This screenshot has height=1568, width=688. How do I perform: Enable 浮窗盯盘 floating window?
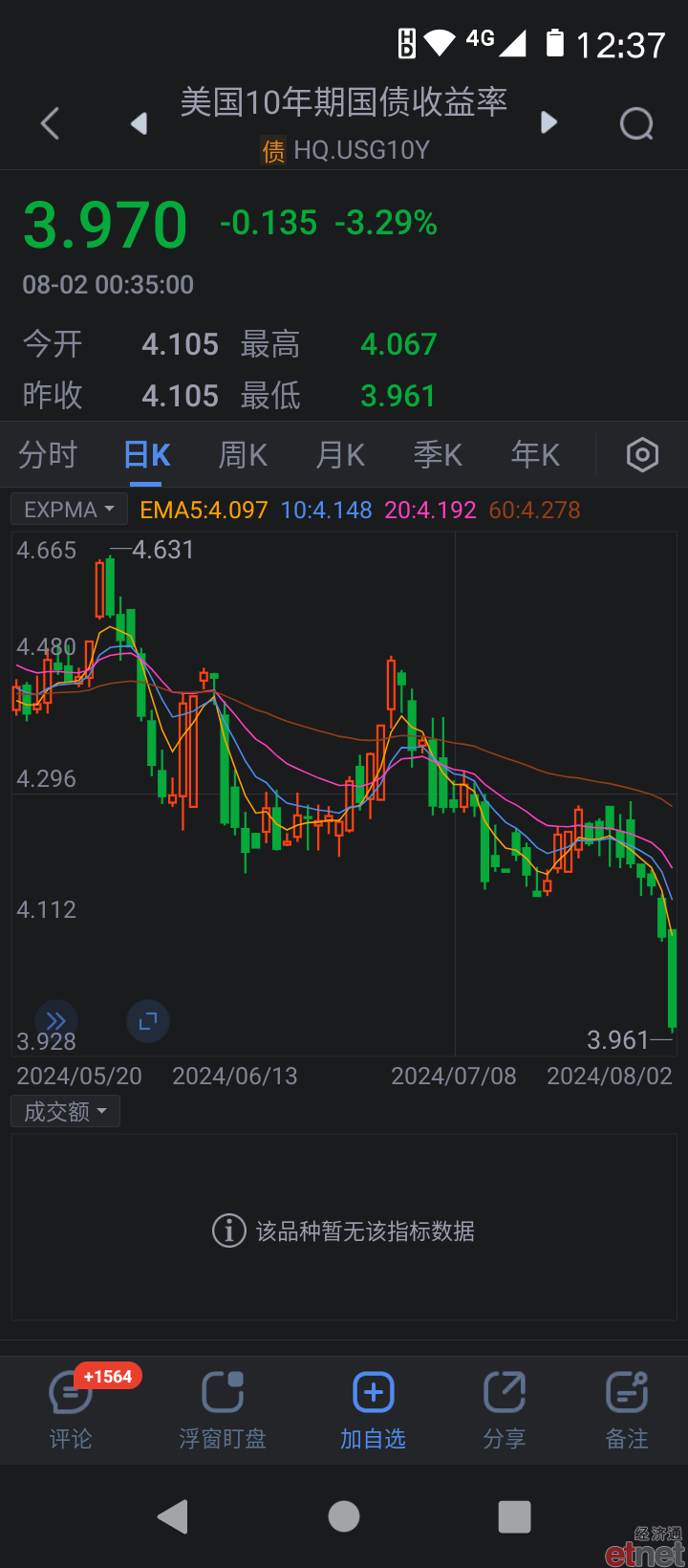click(x=223, y=1410)
